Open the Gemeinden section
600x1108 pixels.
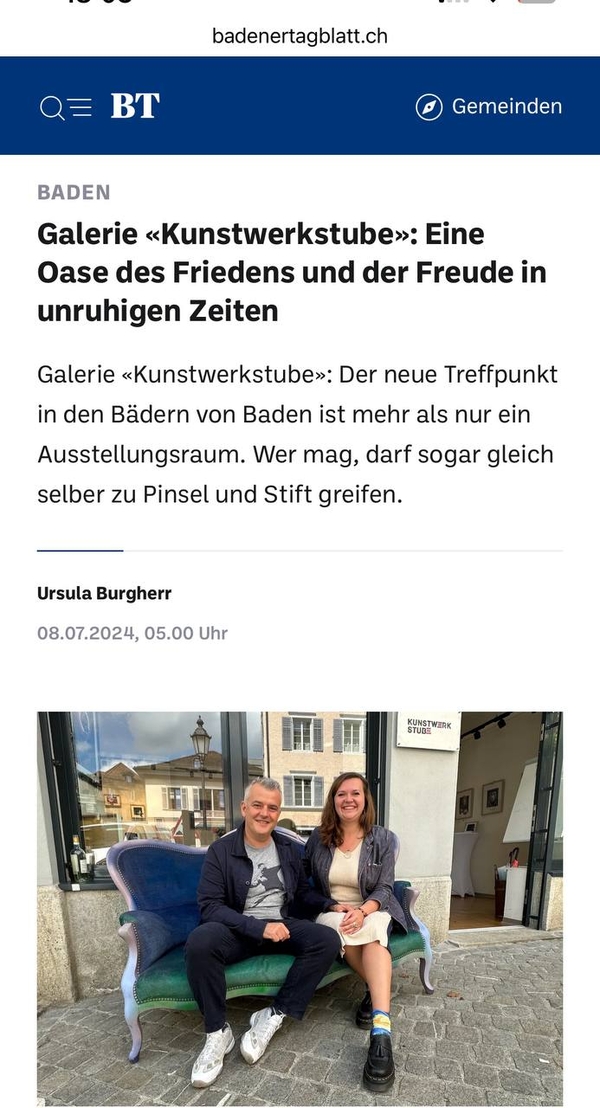489,107
